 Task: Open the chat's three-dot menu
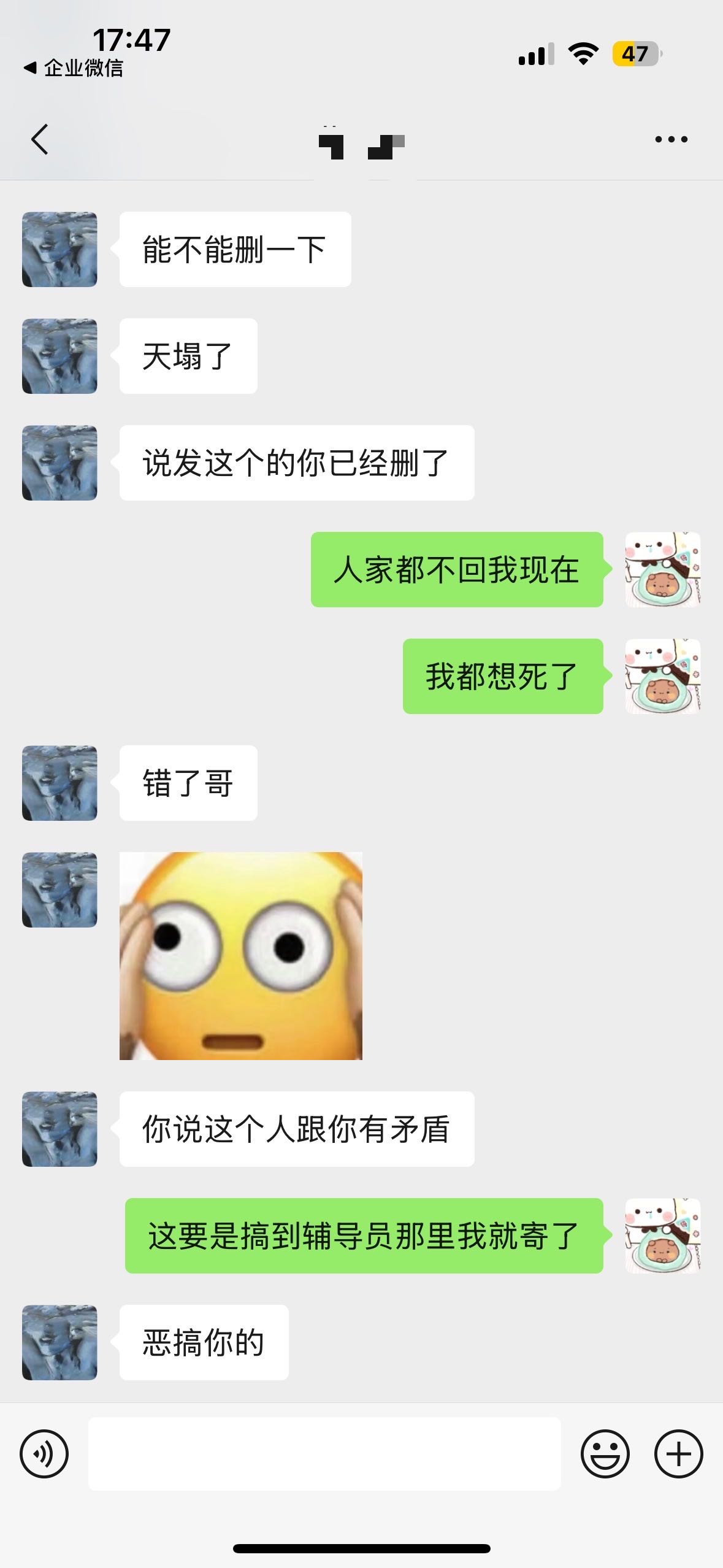671,140
